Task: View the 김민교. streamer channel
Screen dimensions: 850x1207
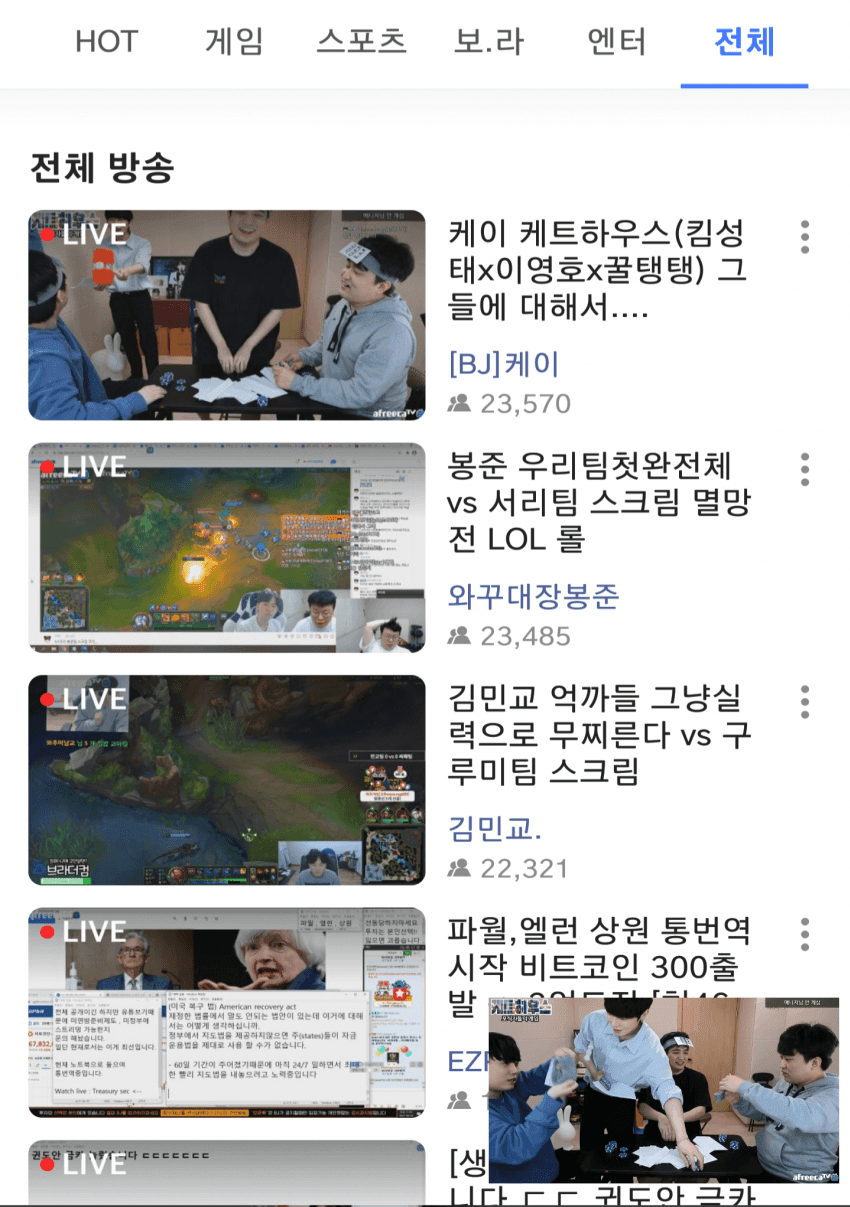Action: click(495, 828)
